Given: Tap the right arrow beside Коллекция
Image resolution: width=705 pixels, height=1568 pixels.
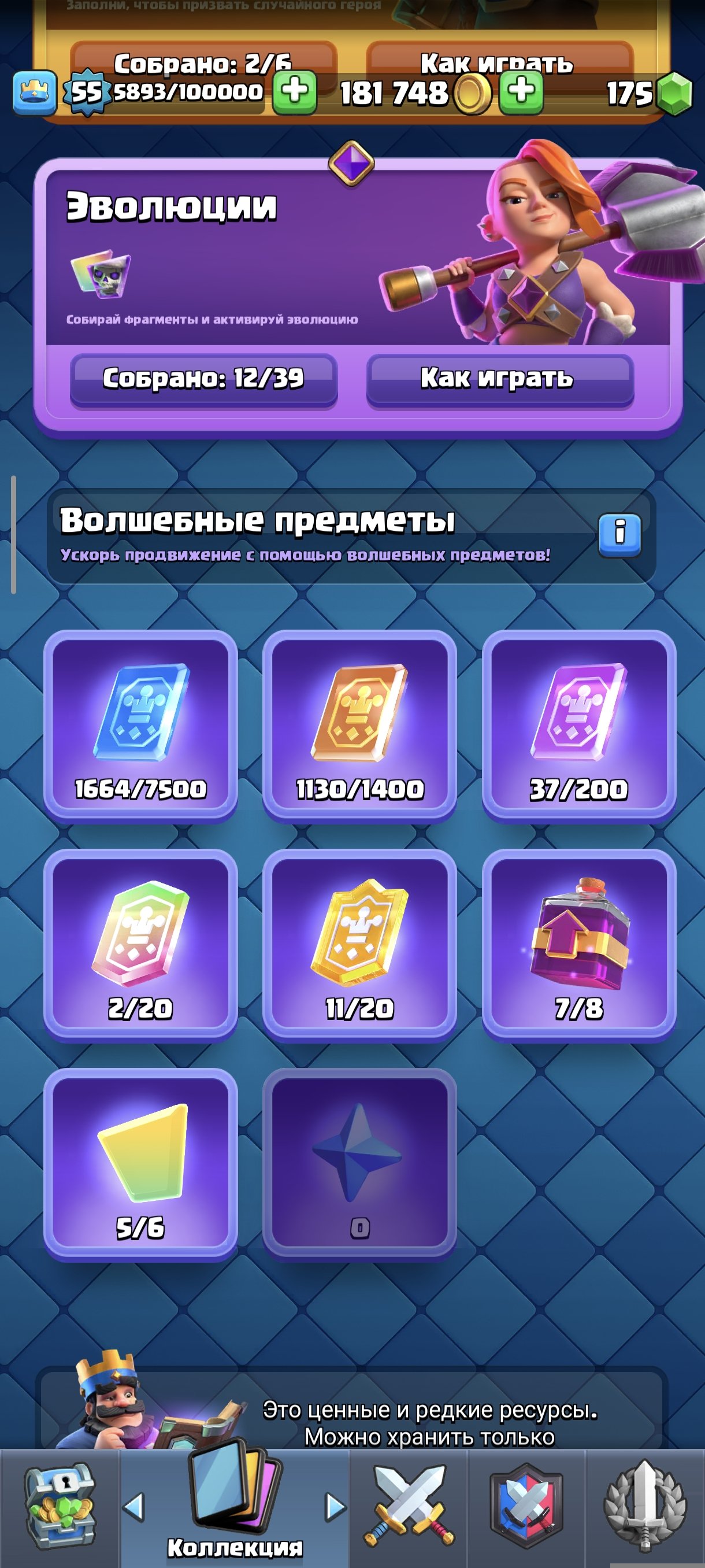Looking at the screenshot, I should click(335, 1507).
